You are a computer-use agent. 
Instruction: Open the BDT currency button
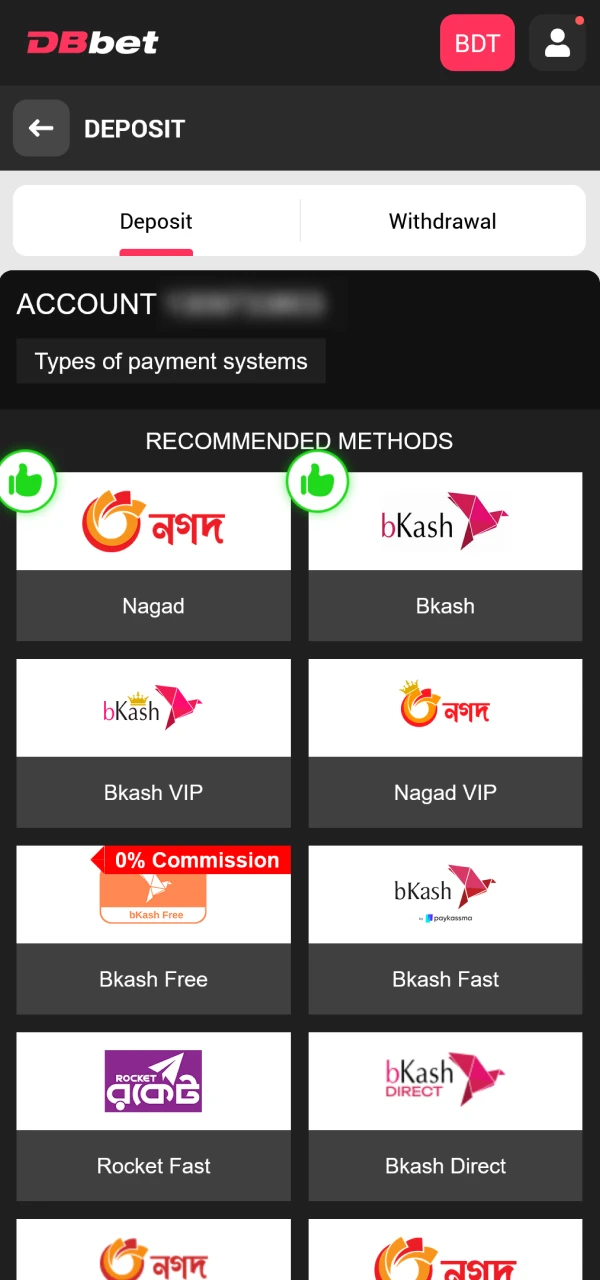[477, 43]
